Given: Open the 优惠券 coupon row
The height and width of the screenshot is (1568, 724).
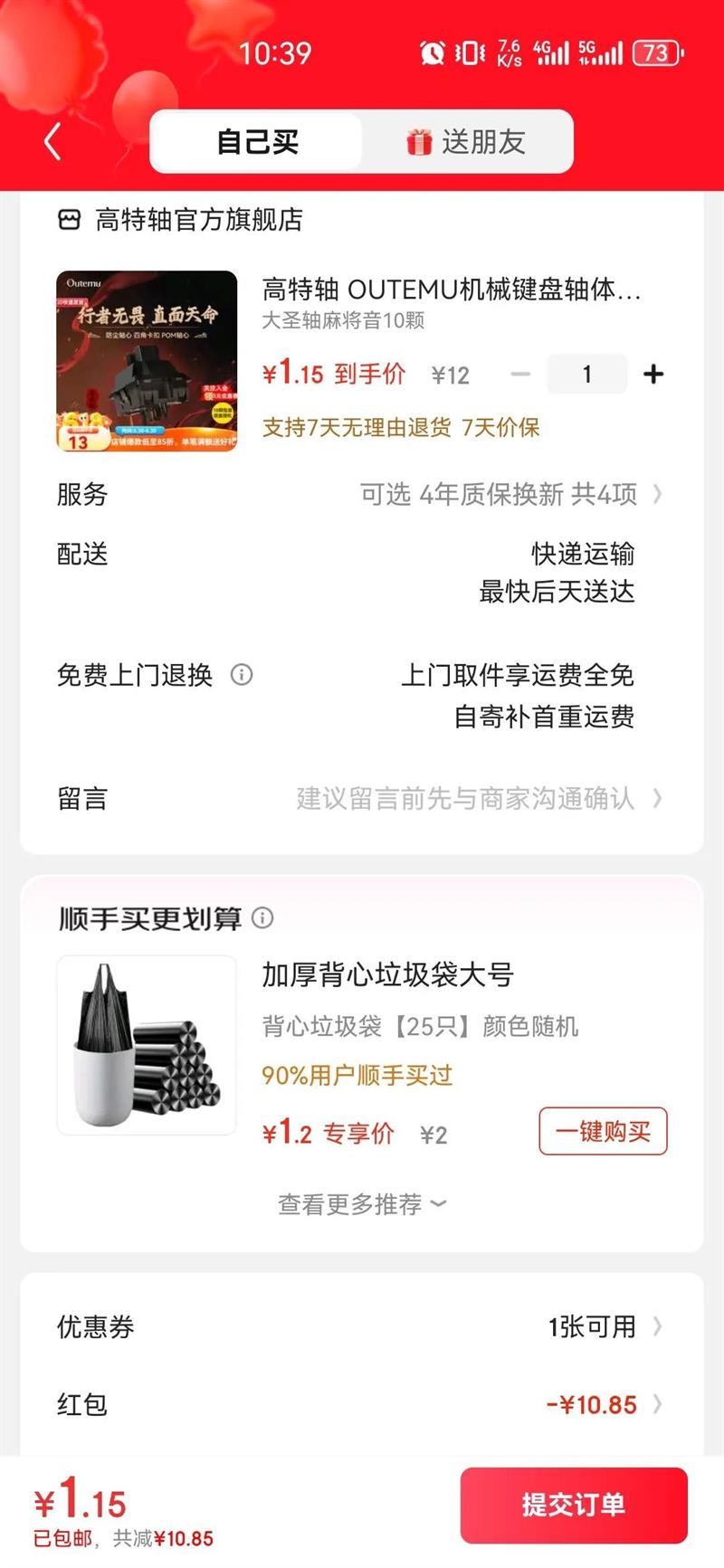Looking at the screenshot, I should point(362,1326).
